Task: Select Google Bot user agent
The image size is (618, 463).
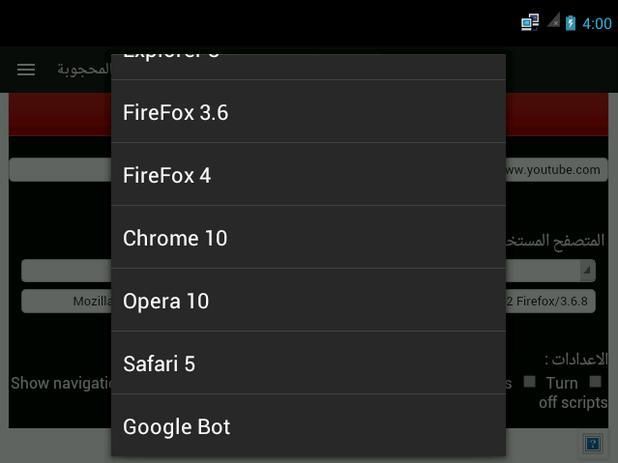Action: [307, 427]
